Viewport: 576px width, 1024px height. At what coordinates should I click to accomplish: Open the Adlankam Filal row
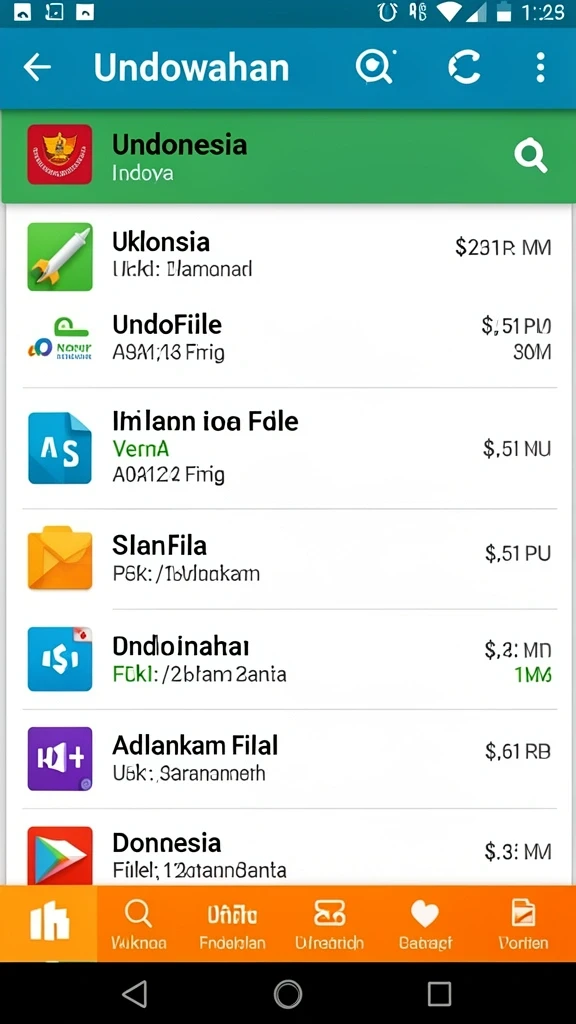(290, 759)
